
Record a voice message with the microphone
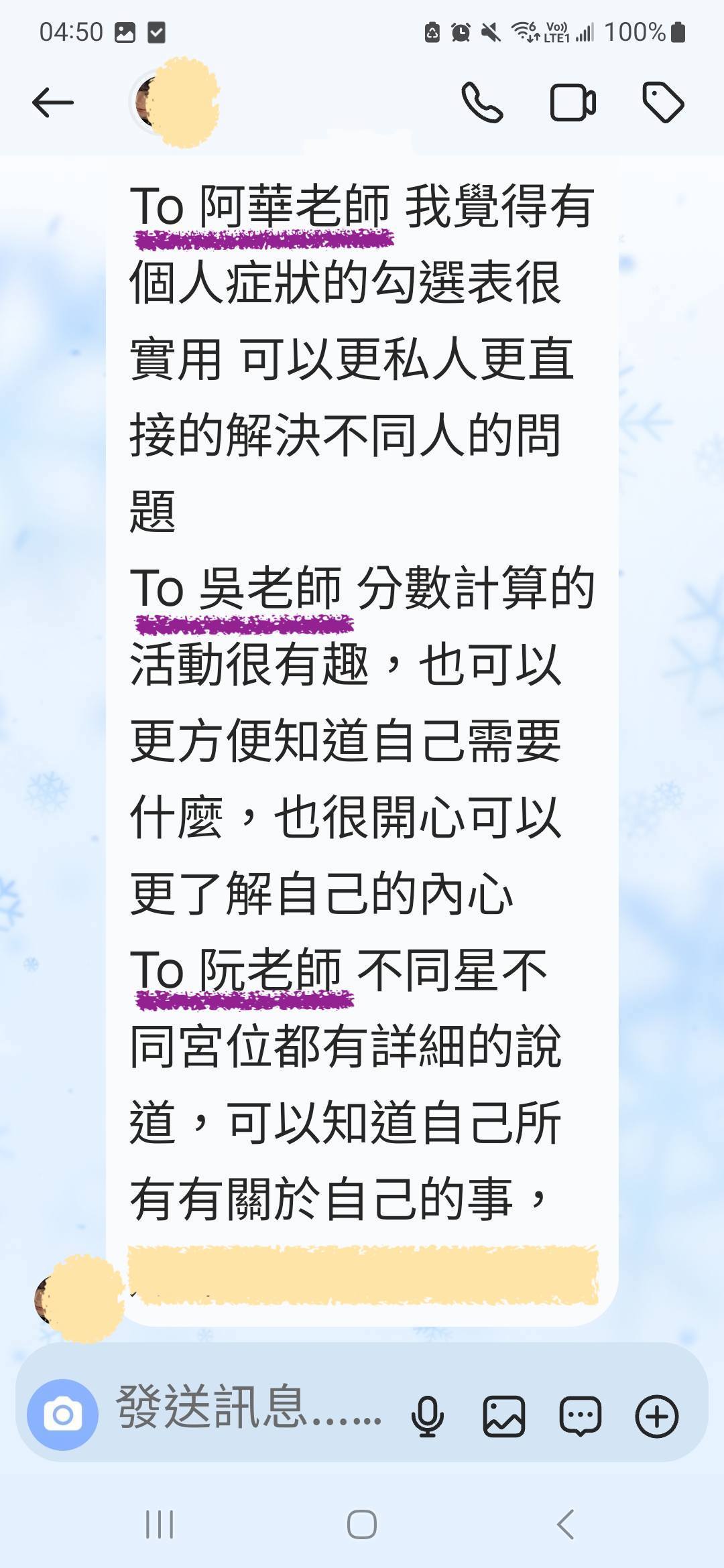(x=427, y=1416)
